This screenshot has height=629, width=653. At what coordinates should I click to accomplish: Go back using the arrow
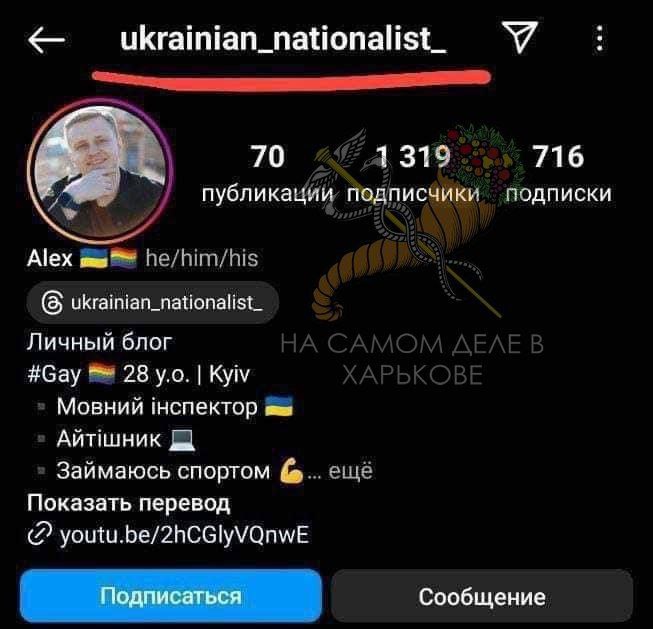46,40
